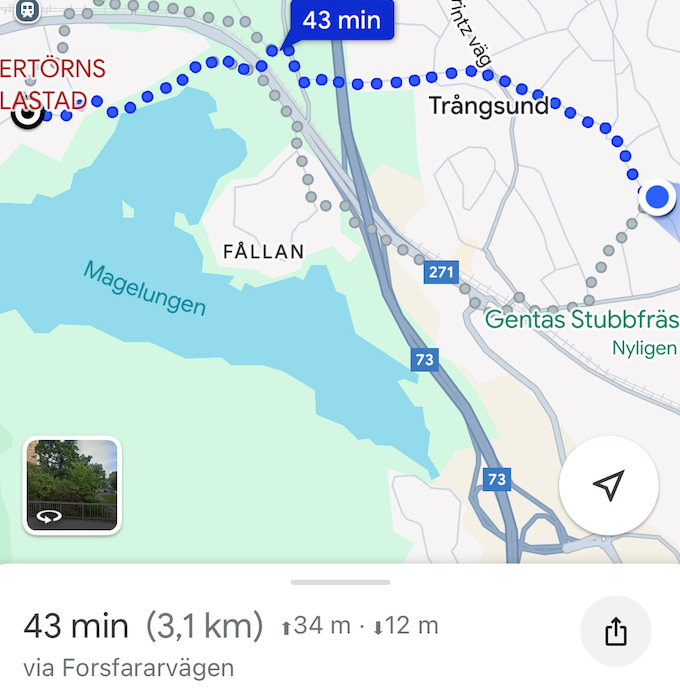680x688 pixels.
Task: Expand the route details sheet handle
Action: tap(340, 582)
